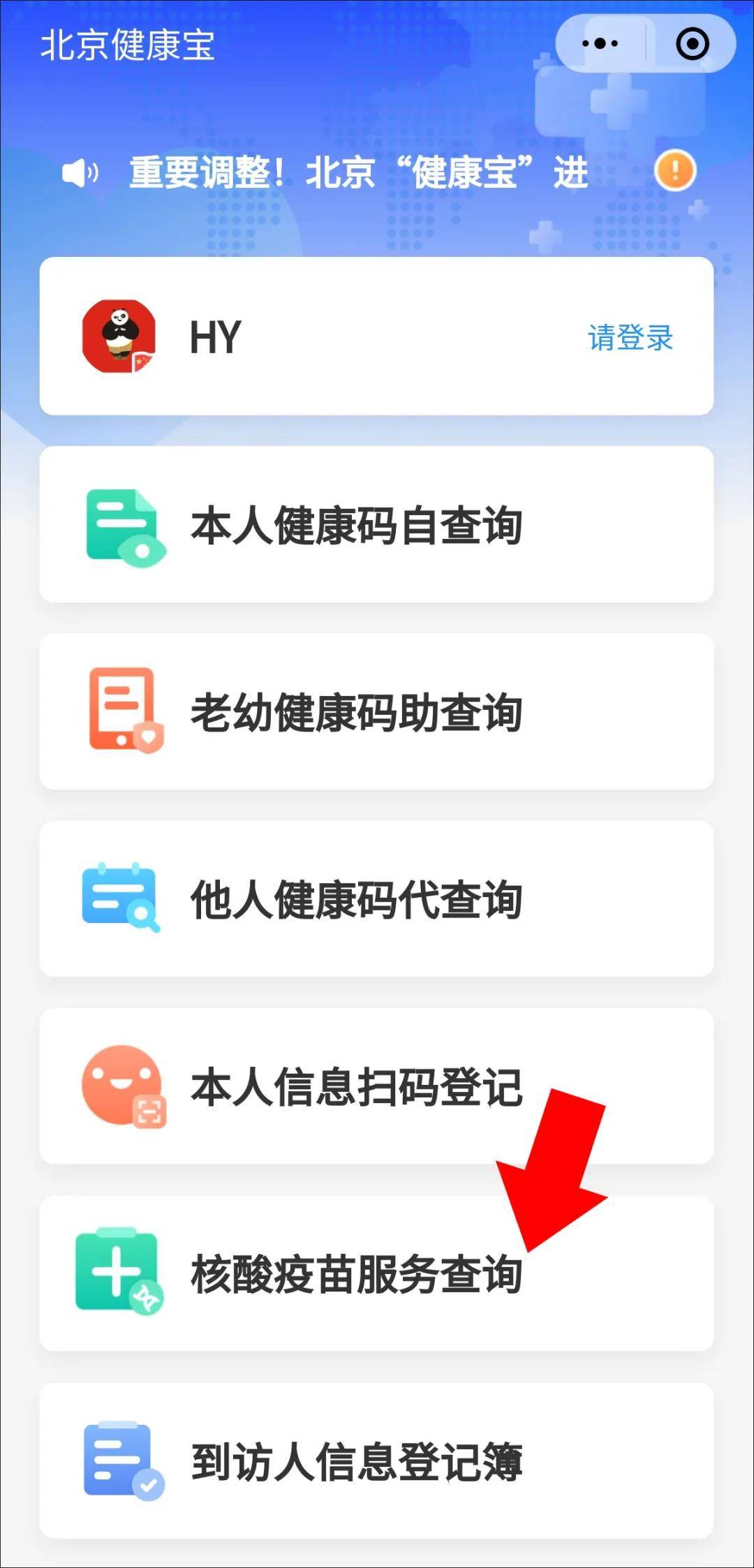Open the orange alert icon beside the notice

674,170
